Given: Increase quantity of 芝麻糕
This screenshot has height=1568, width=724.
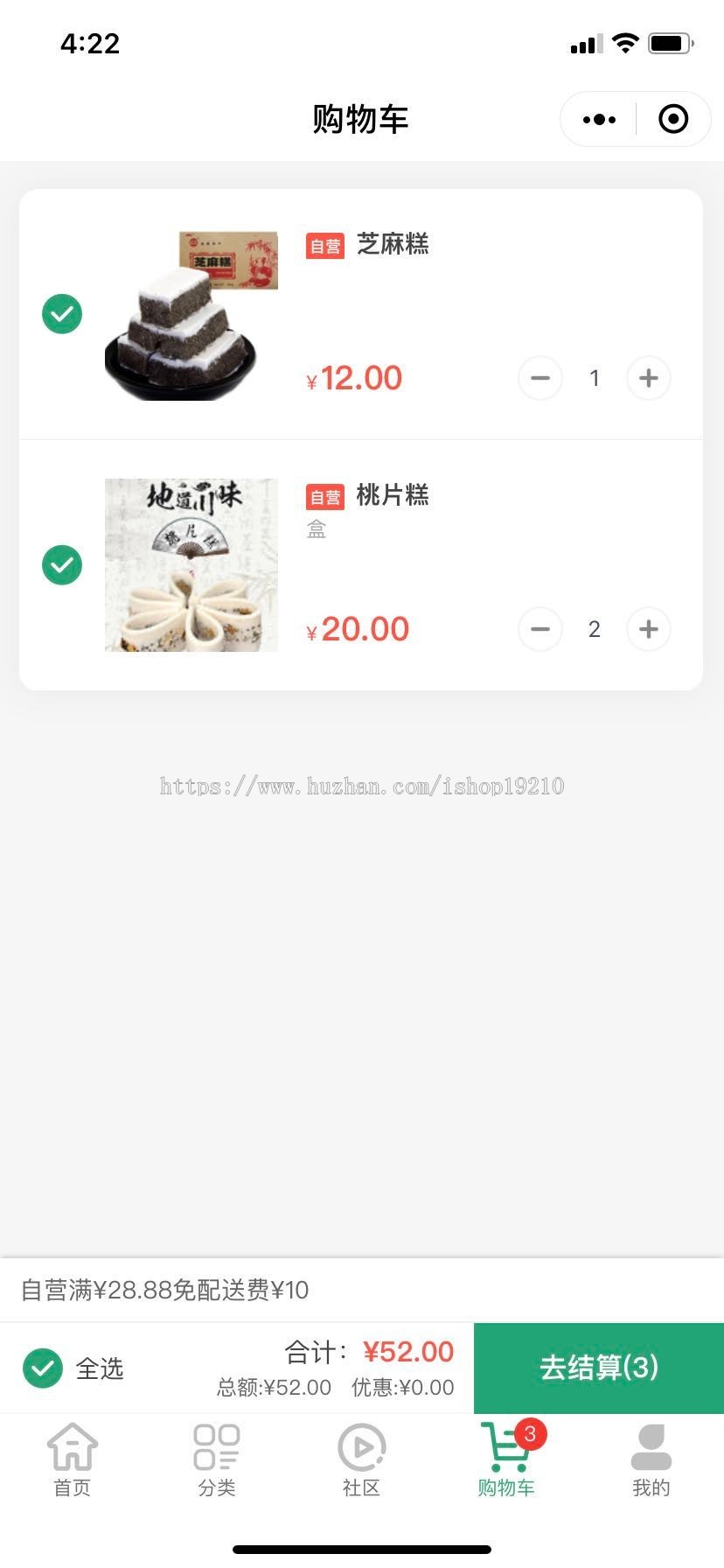Looking at the screenshot, I should pyautogui.click(x=648, y=378).
